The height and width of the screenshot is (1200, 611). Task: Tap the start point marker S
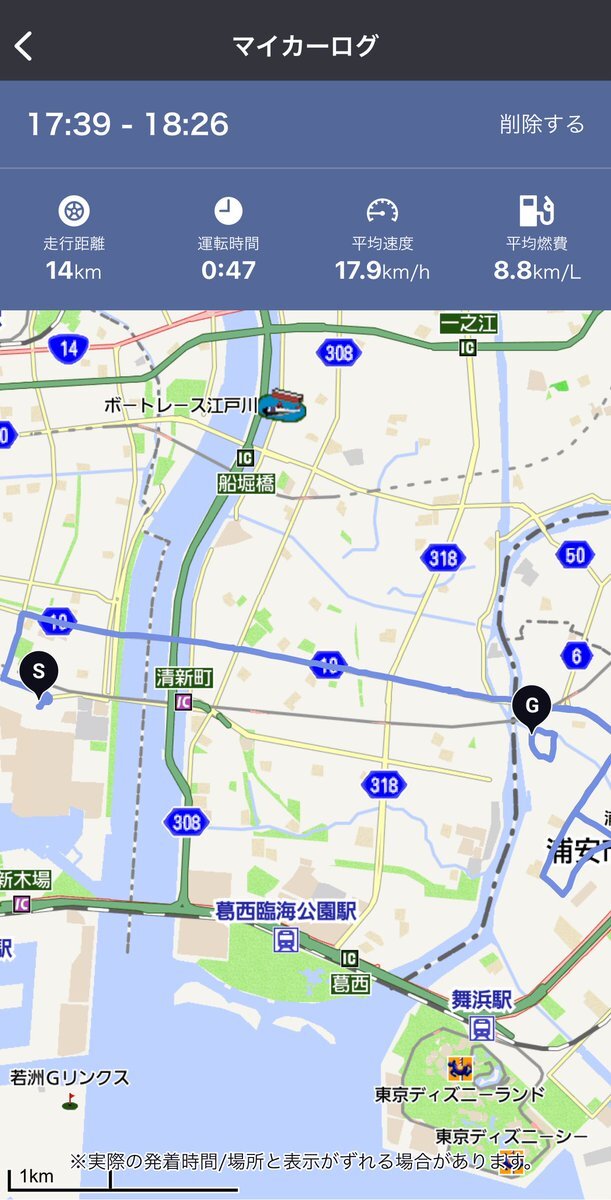click(x=39, y=674)
